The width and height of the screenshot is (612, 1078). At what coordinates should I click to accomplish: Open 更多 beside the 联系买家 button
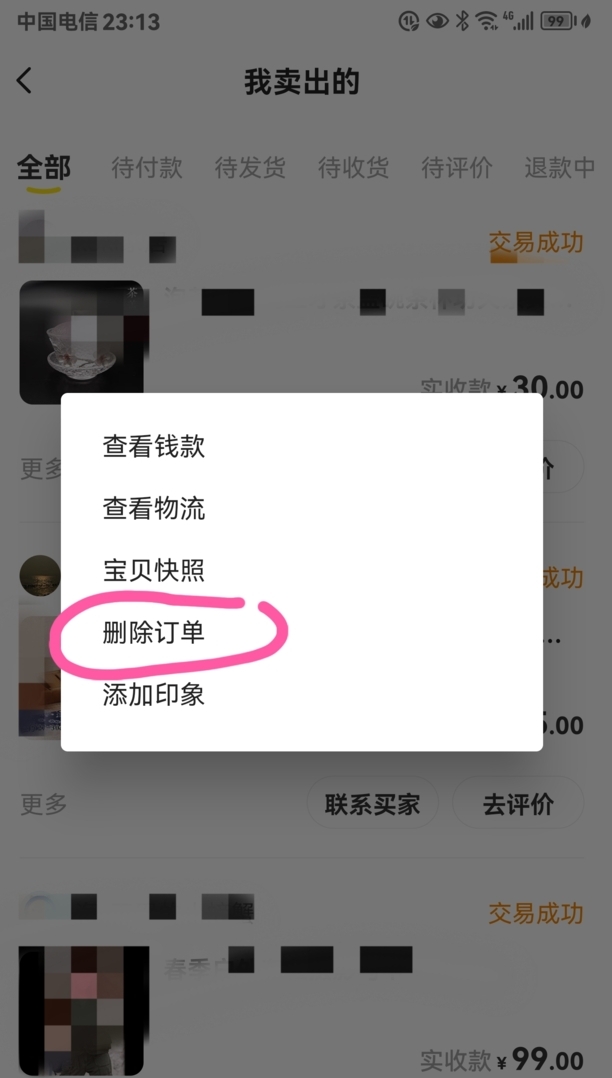coord(44,804)
